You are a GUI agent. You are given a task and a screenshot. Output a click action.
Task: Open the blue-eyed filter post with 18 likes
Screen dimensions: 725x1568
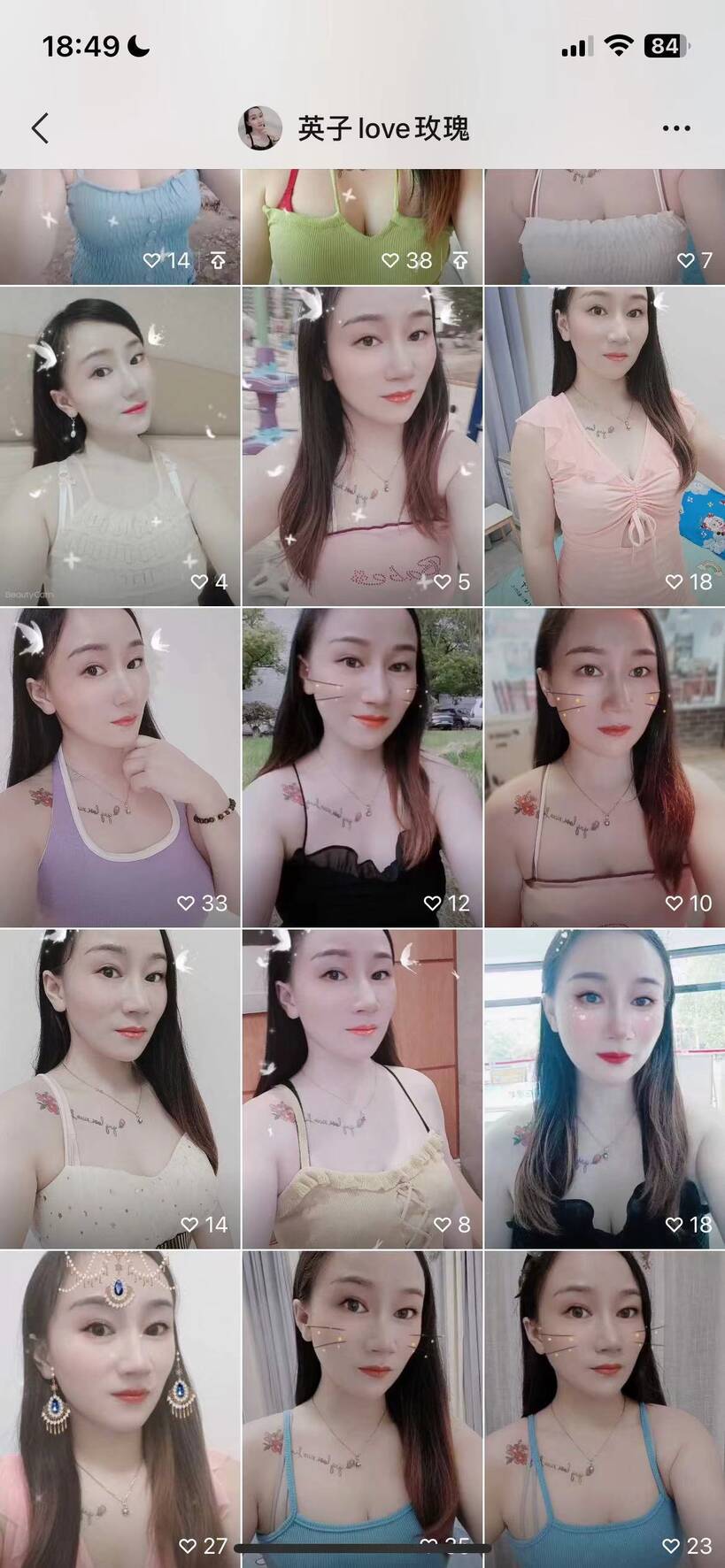coord(605,1088)
